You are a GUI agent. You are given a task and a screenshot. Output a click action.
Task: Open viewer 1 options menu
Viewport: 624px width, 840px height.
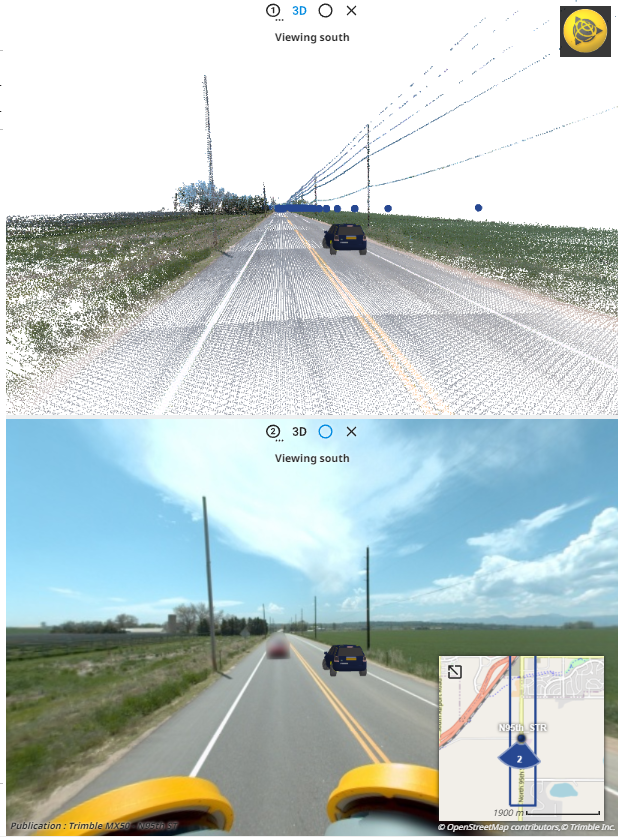click(x=273, y=11)
